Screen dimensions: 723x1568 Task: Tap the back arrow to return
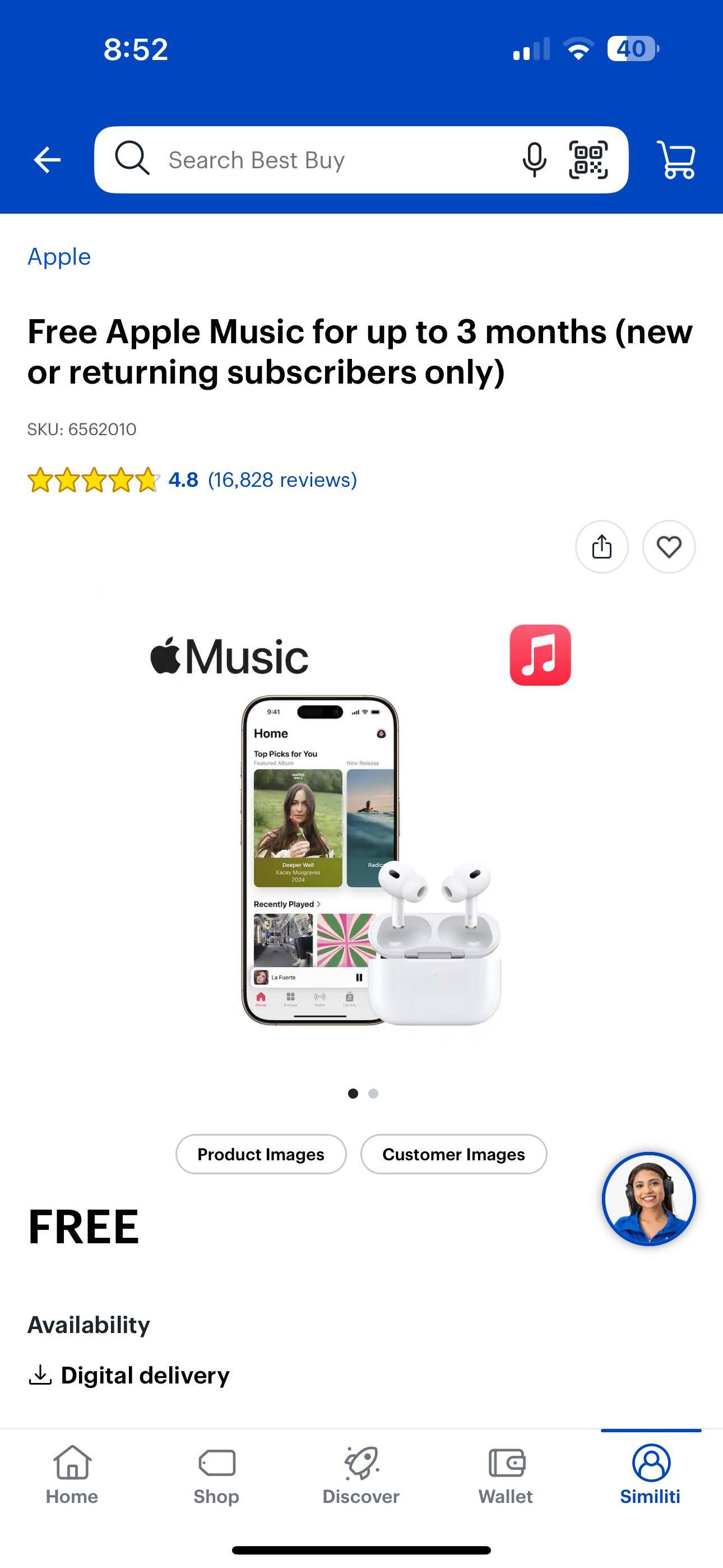tap(47, 159)
